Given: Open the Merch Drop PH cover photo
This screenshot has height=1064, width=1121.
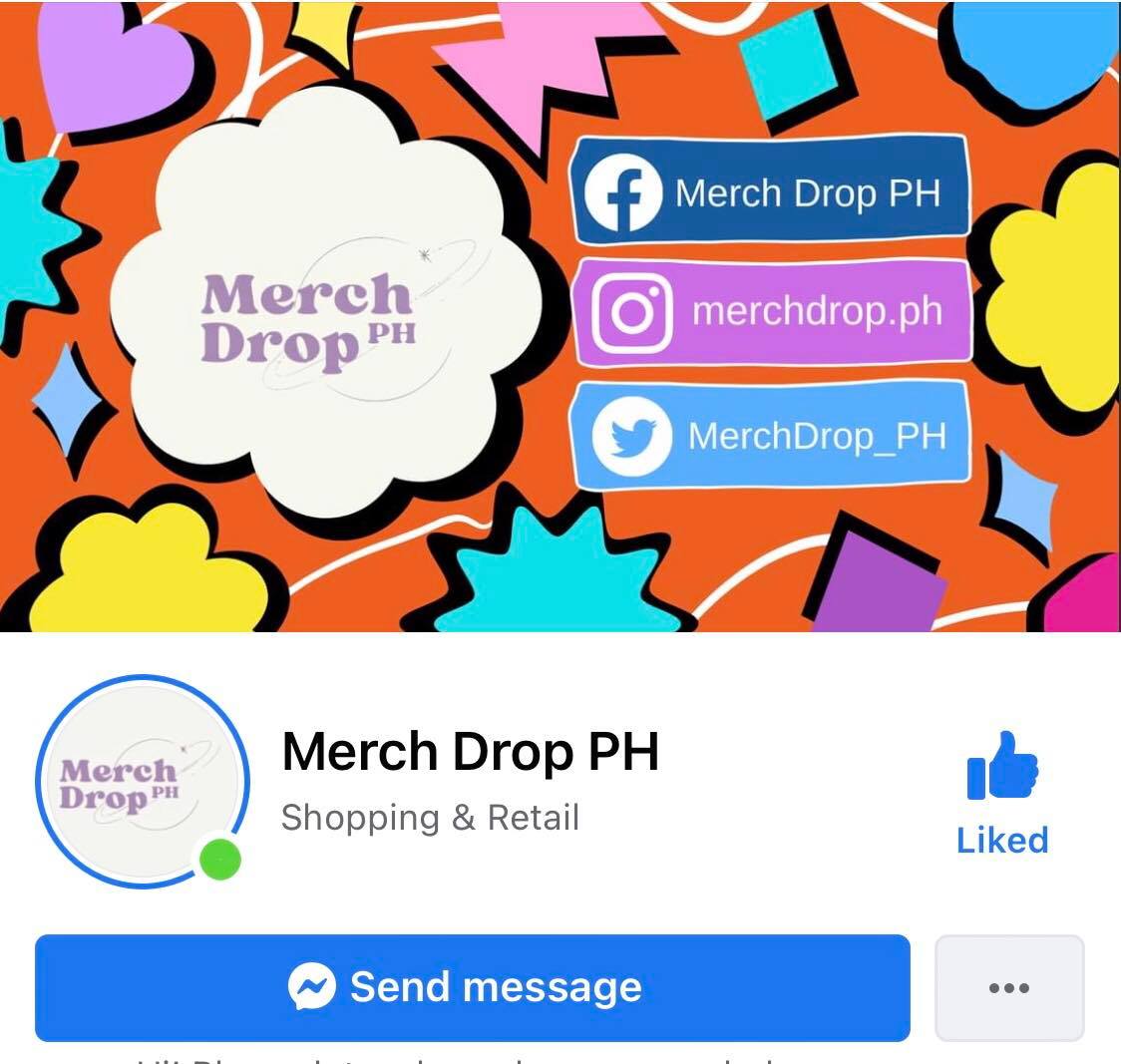Looking at the screenshot, I should [x=559, y=315].
